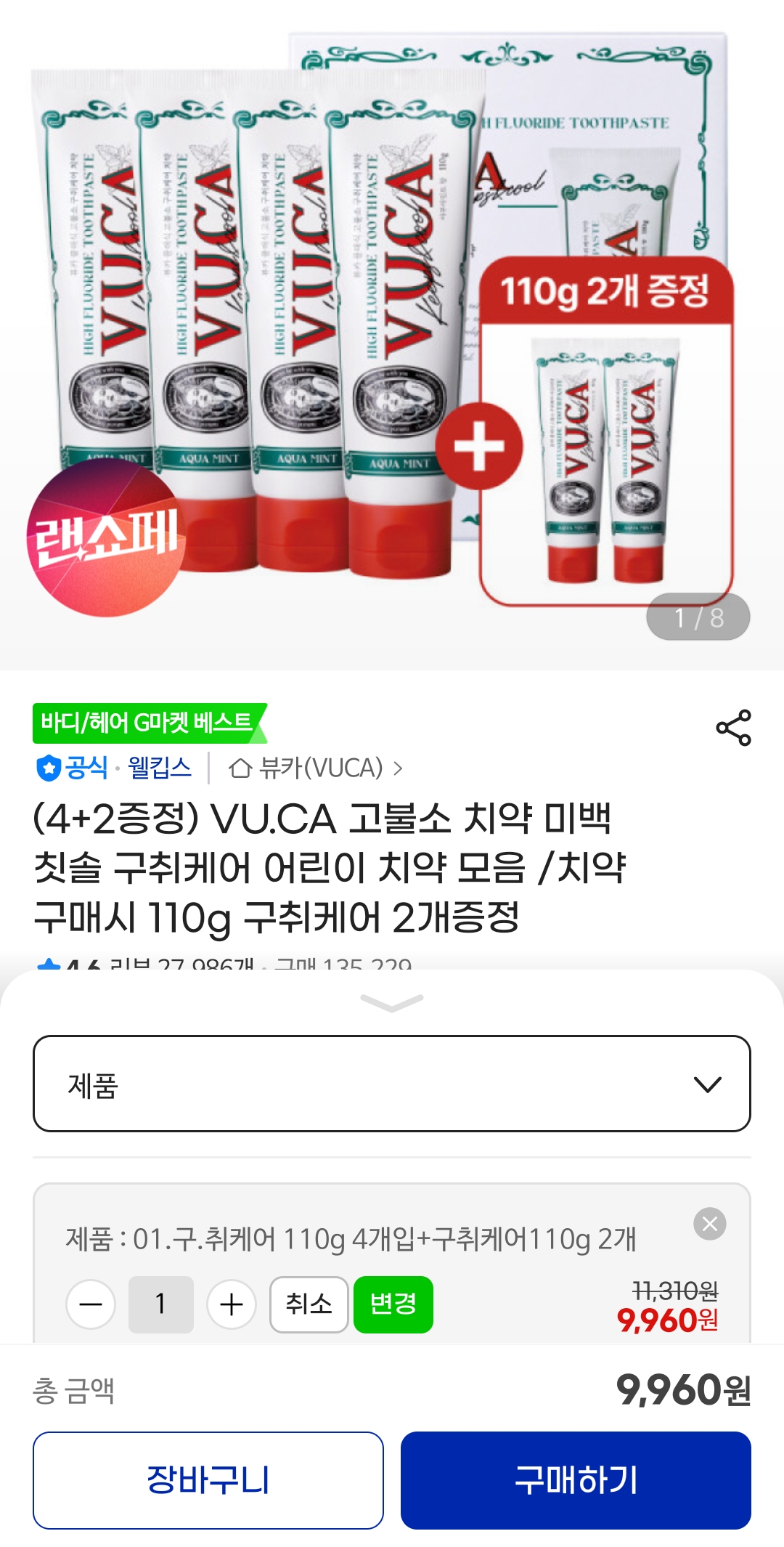This screenshot has width=784, height=1547.
Task: Tap the 바디/헤어 G마켓 베스트 badge
Action: coord(149,721)
